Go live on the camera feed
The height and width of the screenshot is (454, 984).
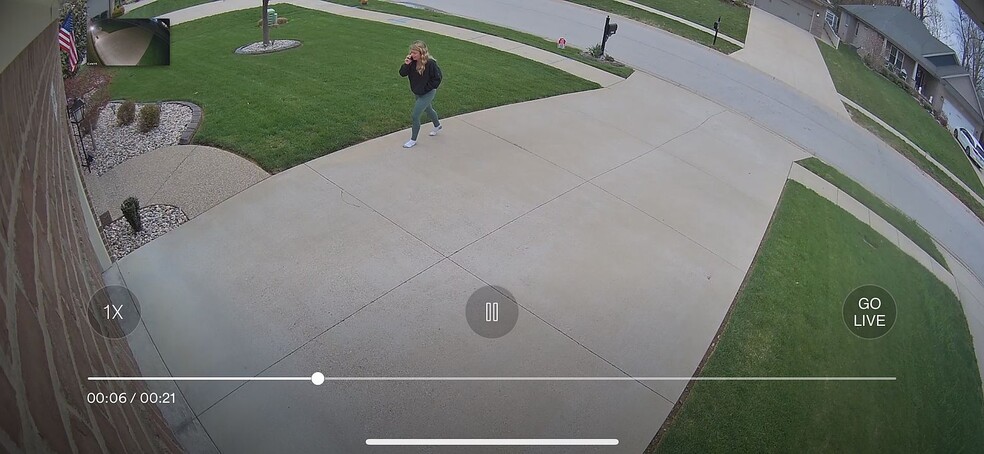(869, 312)
